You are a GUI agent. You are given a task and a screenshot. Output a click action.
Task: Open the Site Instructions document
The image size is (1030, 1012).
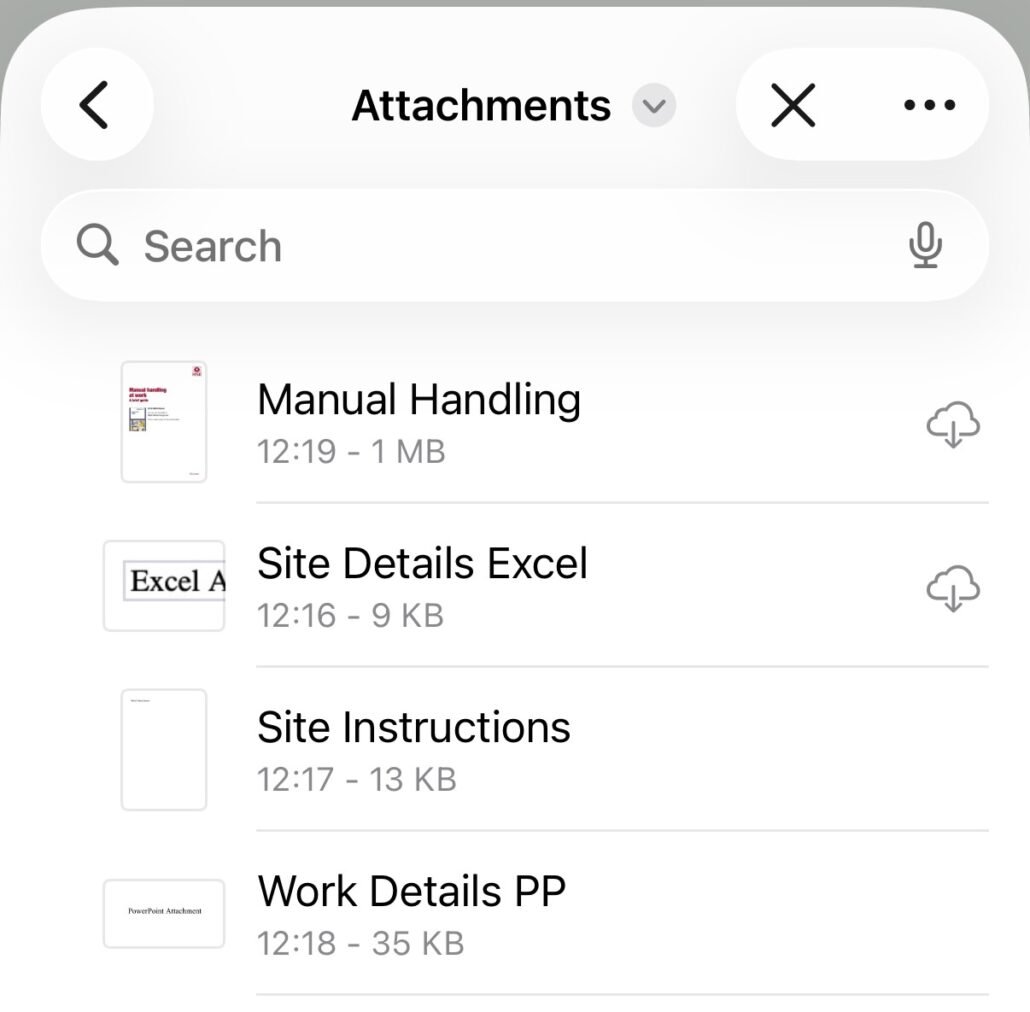pos(414,749)
